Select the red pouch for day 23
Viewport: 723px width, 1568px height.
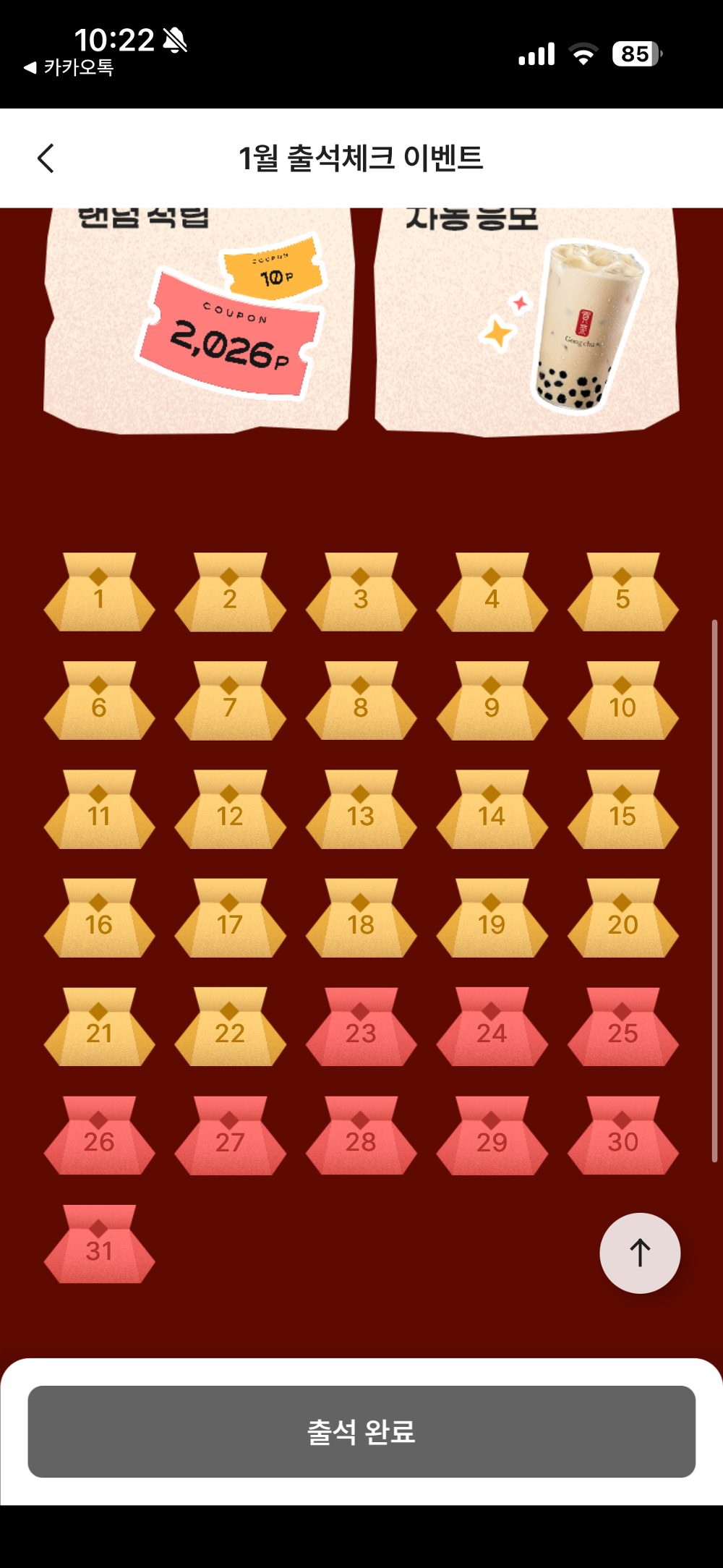(x=361, y=1027)
